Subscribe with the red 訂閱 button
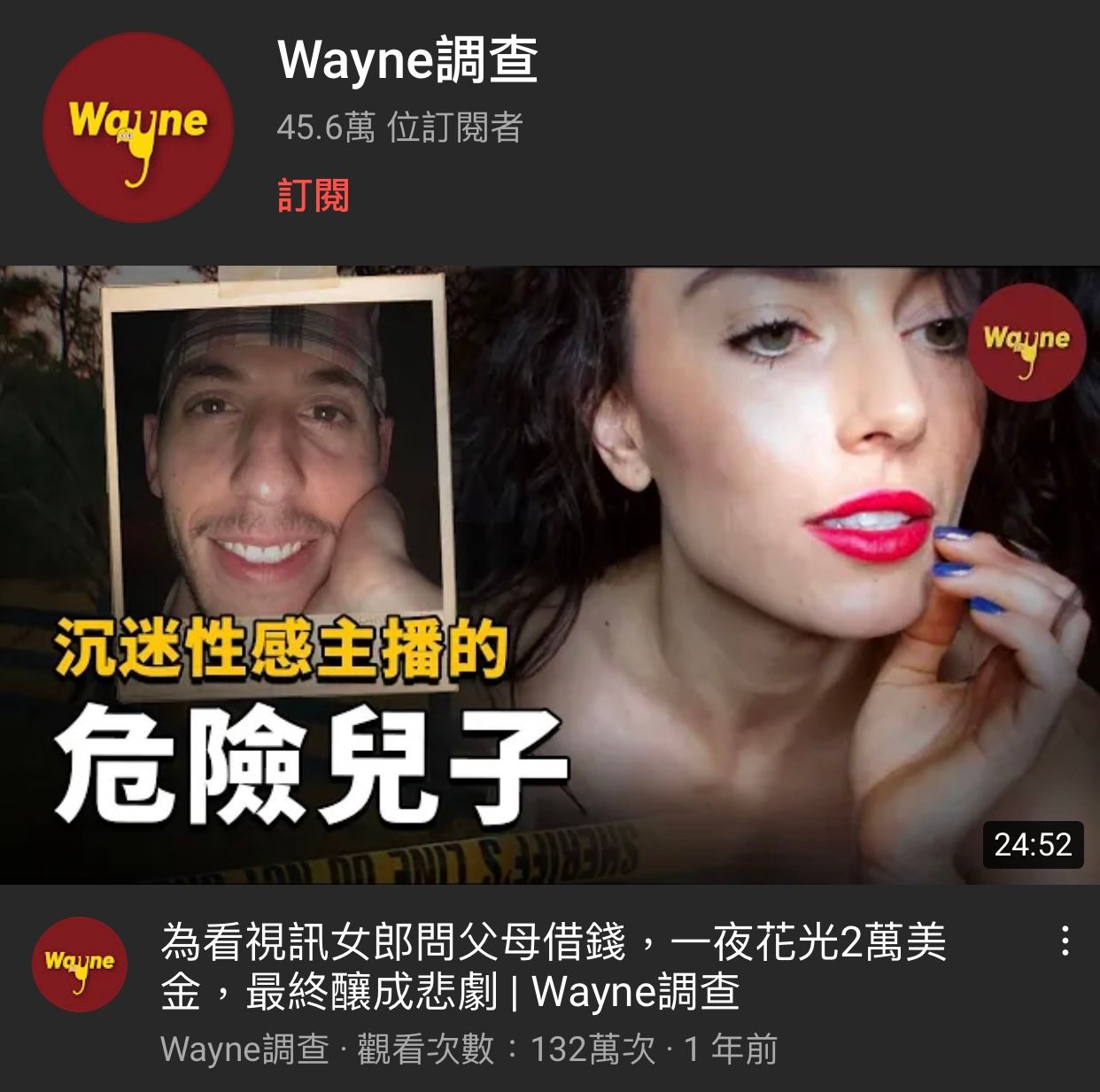Image resolution: width=1100 pixels, height=1092 pixels. click(314, 195)
